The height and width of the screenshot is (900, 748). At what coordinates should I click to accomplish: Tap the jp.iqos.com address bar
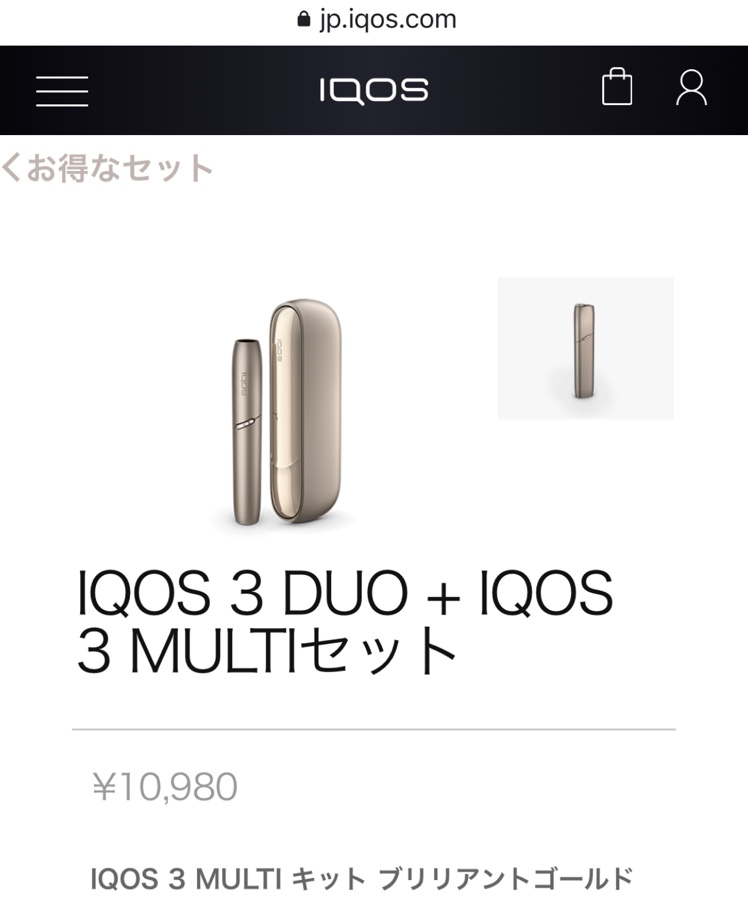click(376, 19)
